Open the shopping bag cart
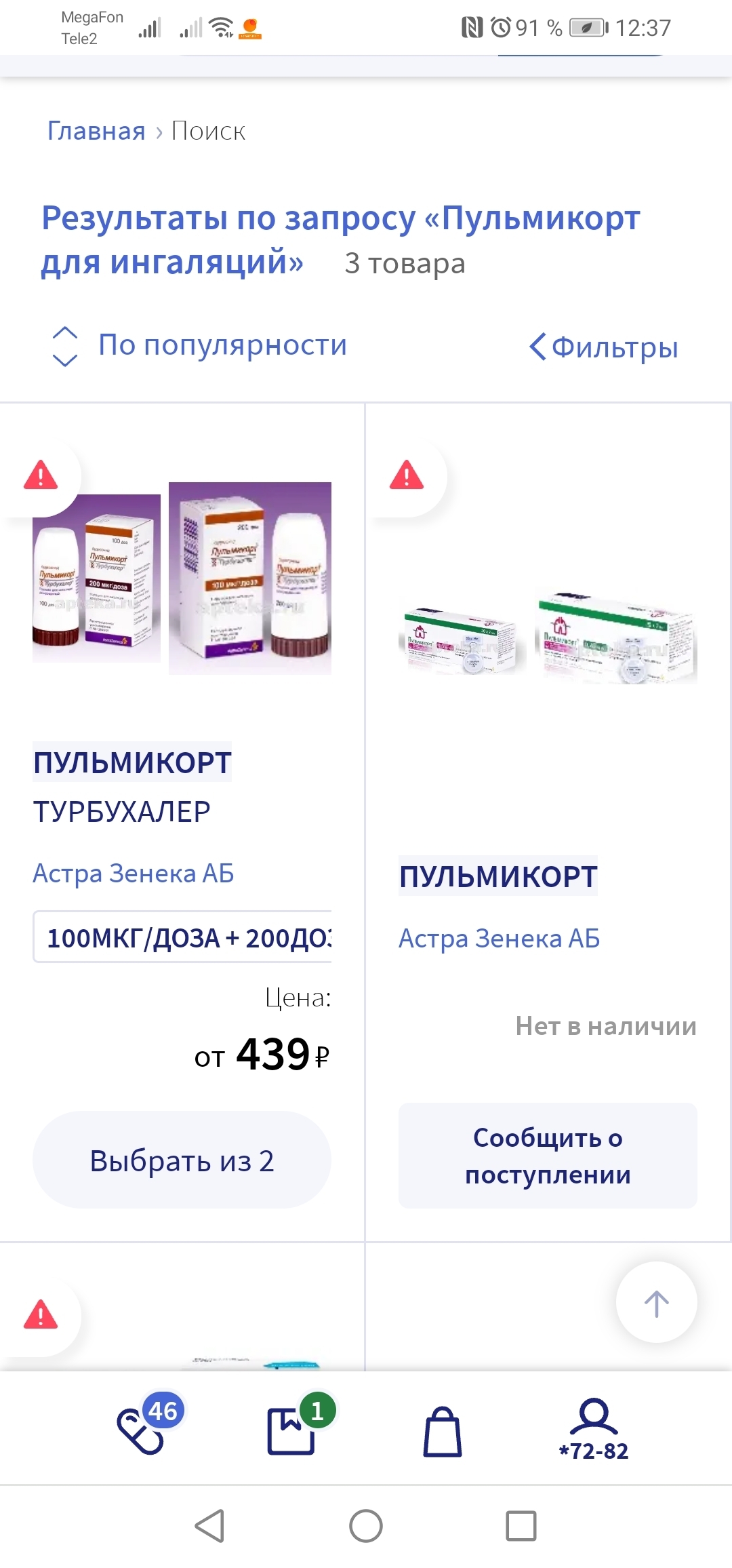Viewport: 732px width, 1568px height. pos(443,1431)
